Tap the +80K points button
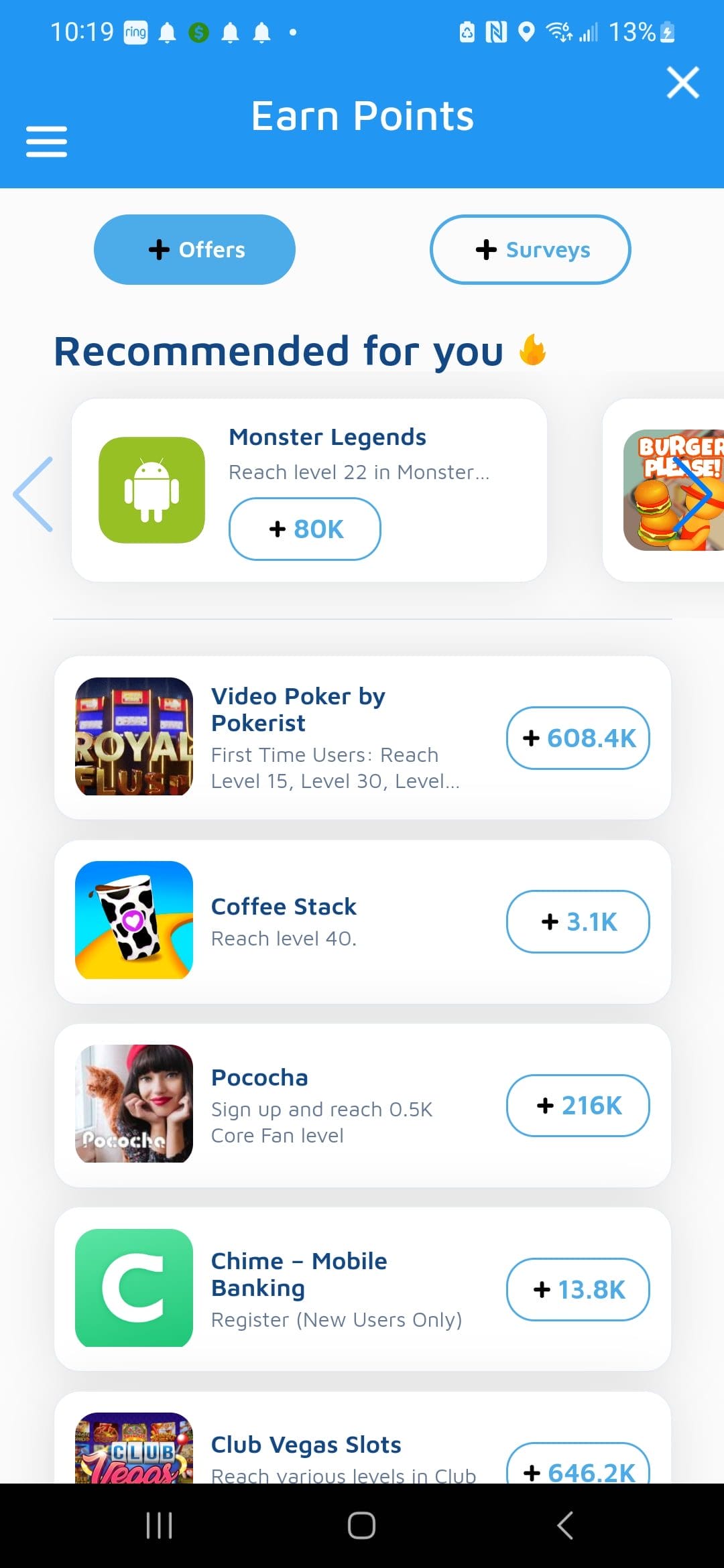 [305, 529]
